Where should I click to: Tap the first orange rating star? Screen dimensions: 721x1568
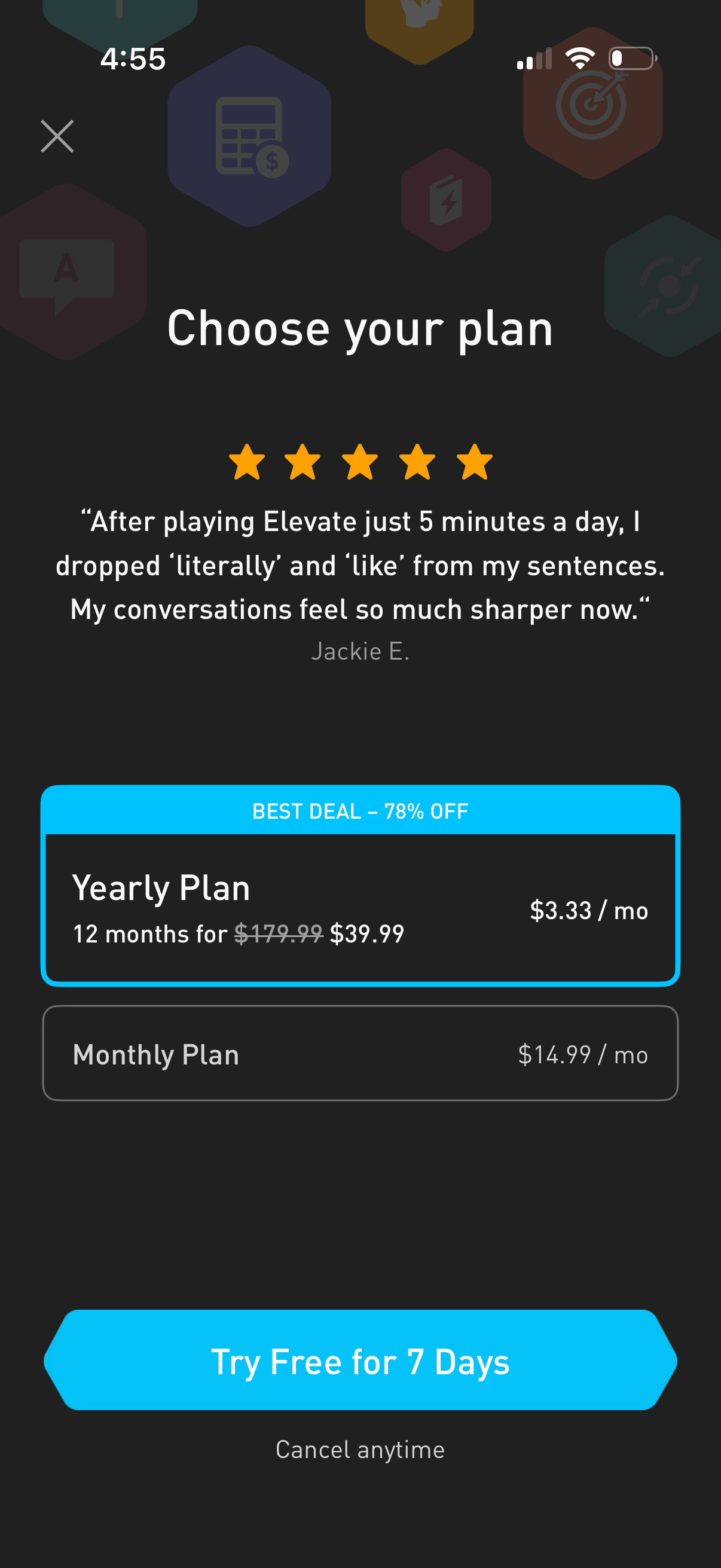(247, 463)
